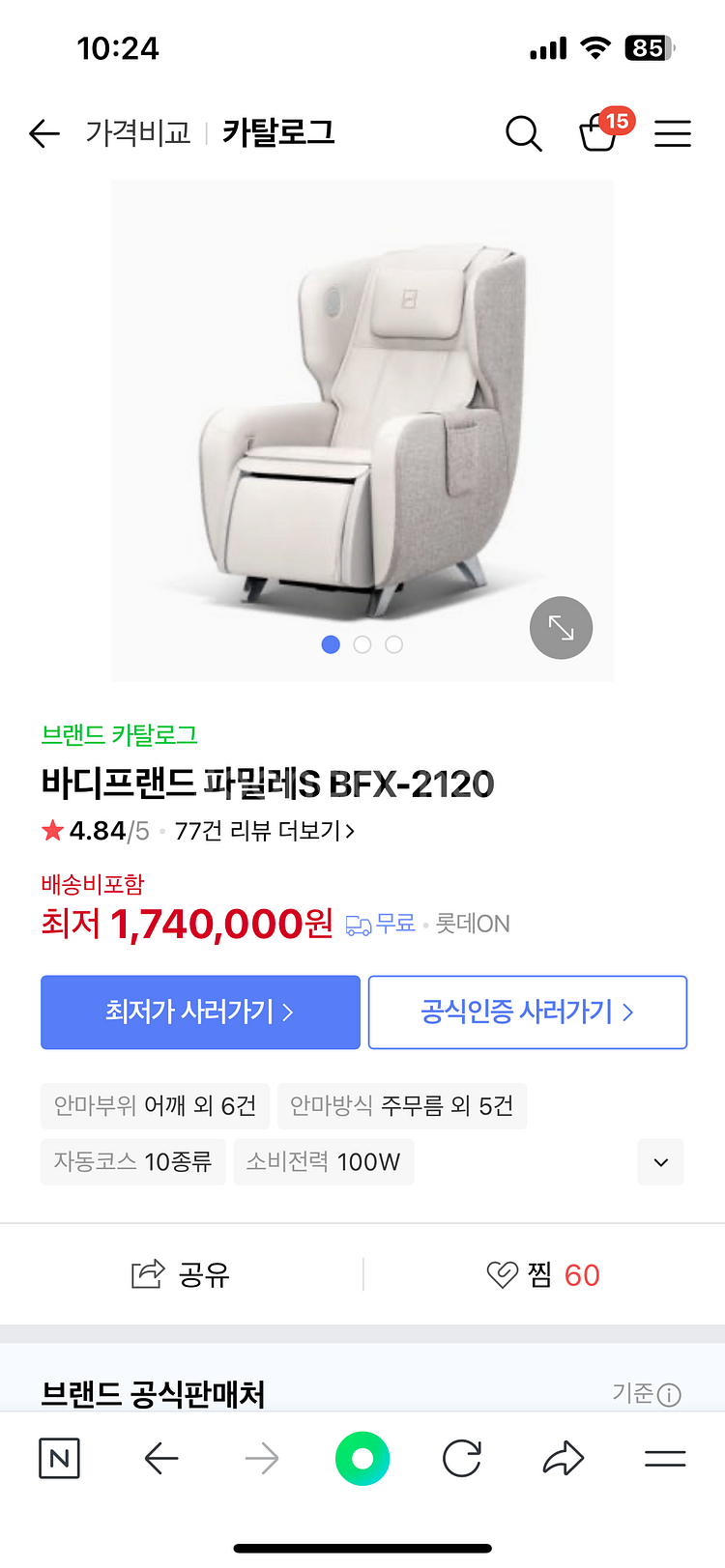Viewport: 725px width, 1568px height.
Task: Expand full specs with the chevron-down button
Action: click(x=660, y=1161)
